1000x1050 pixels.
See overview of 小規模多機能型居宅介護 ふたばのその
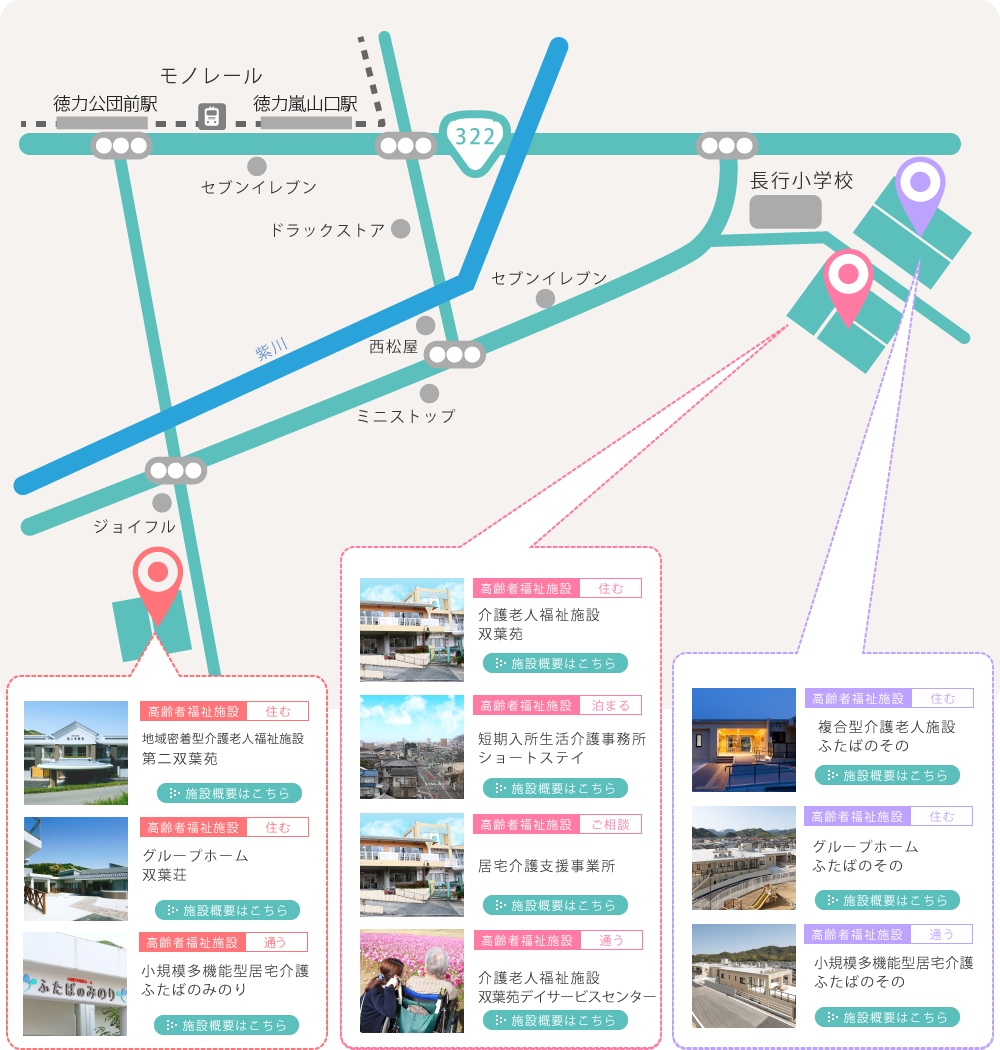[x=887, y=1017]
